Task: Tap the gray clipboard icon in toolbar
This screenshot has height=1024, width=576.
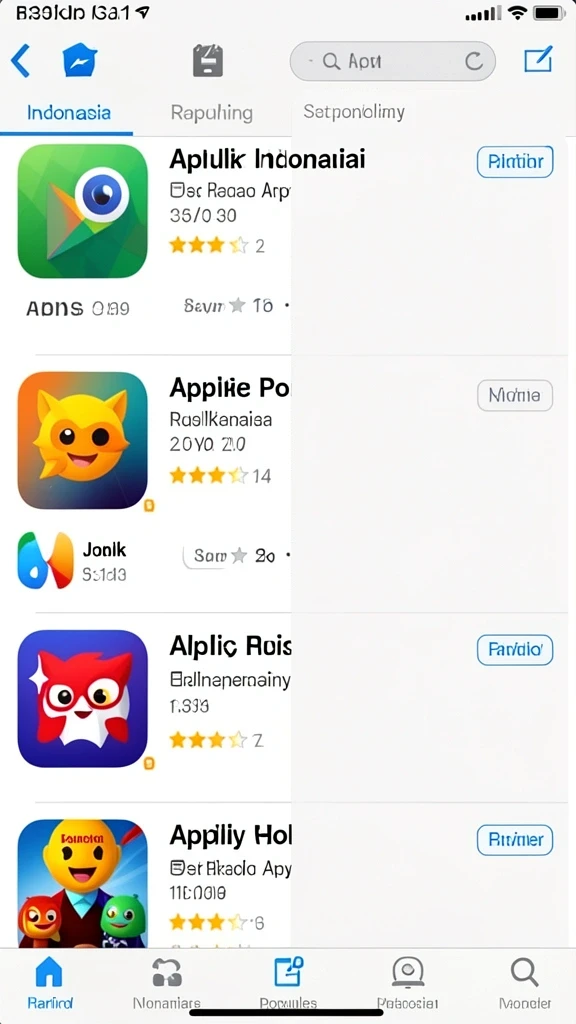Action: pos(208,61)
